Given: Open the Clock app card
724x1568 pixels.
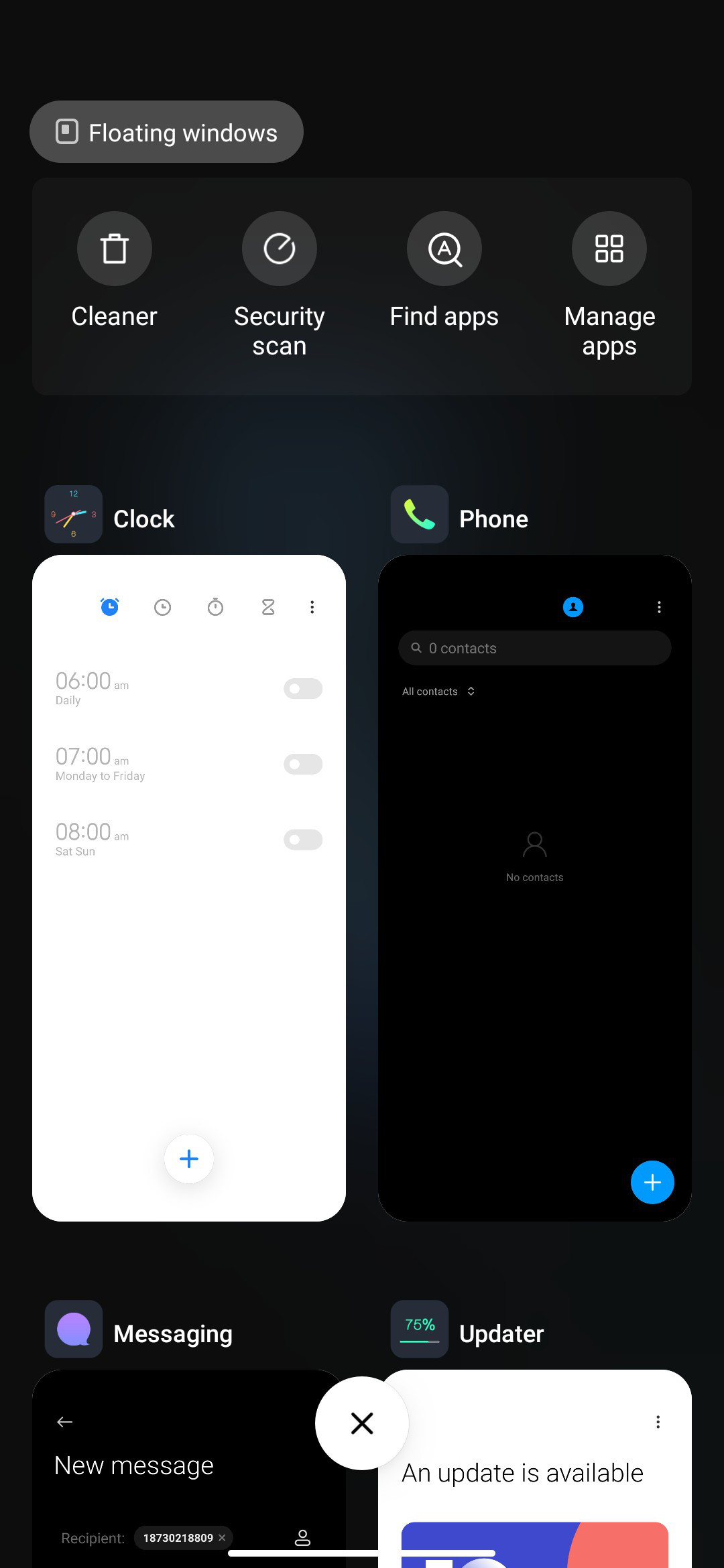Looking at the screenshot, I should [189, 888].
